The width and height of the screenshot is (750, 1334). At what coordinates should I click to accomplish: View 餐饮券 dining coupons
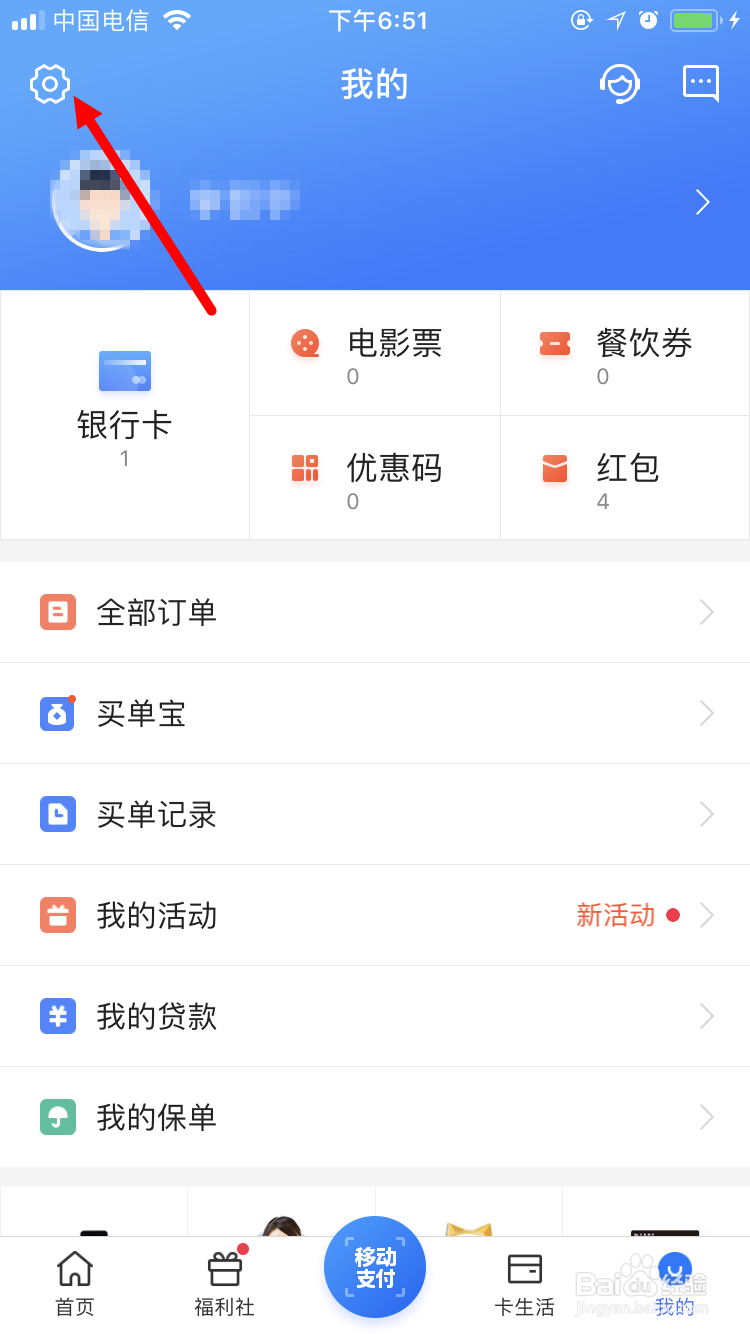pyautogui.click(x=625, y=353)
